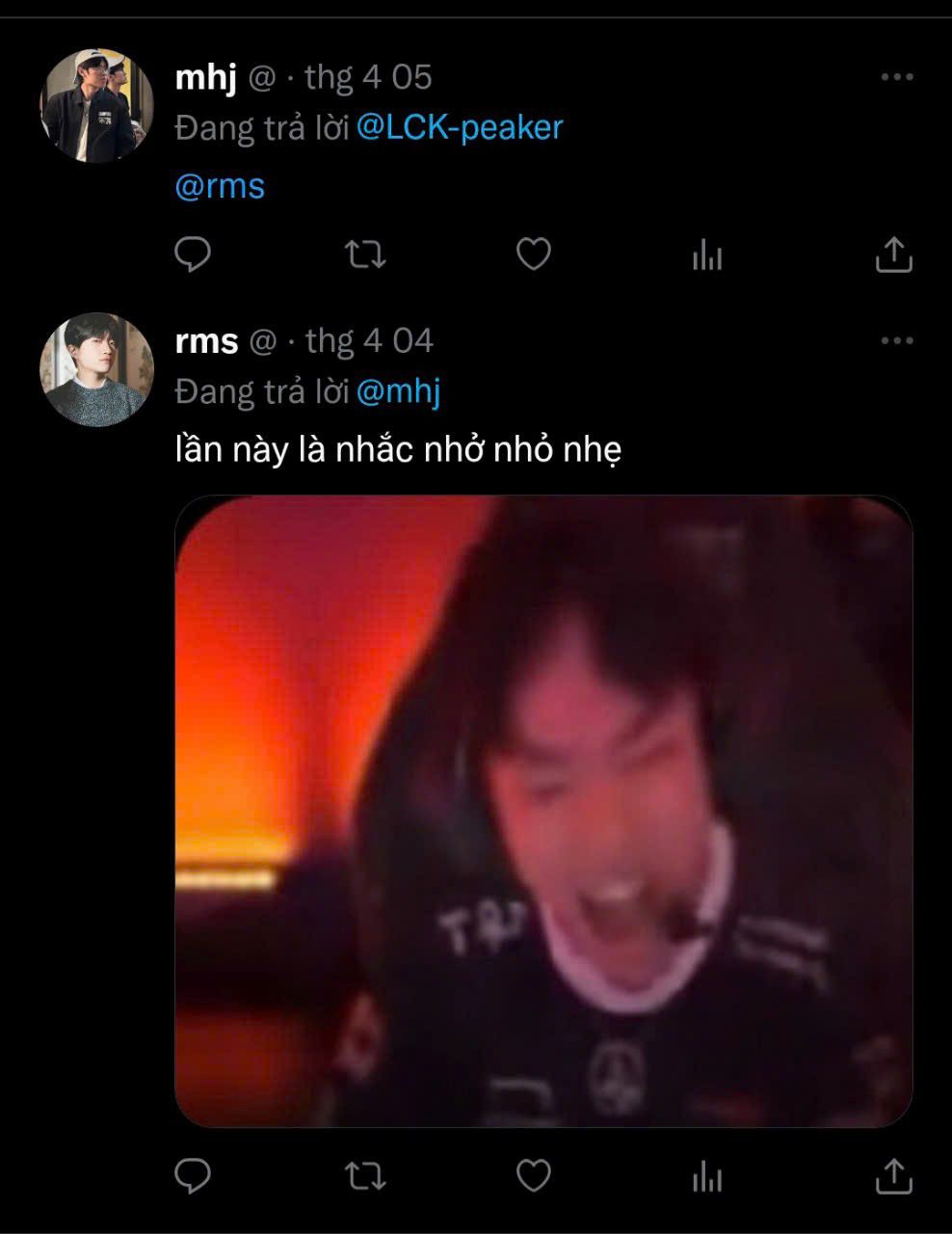952x1234 pixels.
Task: Retweet mhj's reply
Action: pos(365,255)
